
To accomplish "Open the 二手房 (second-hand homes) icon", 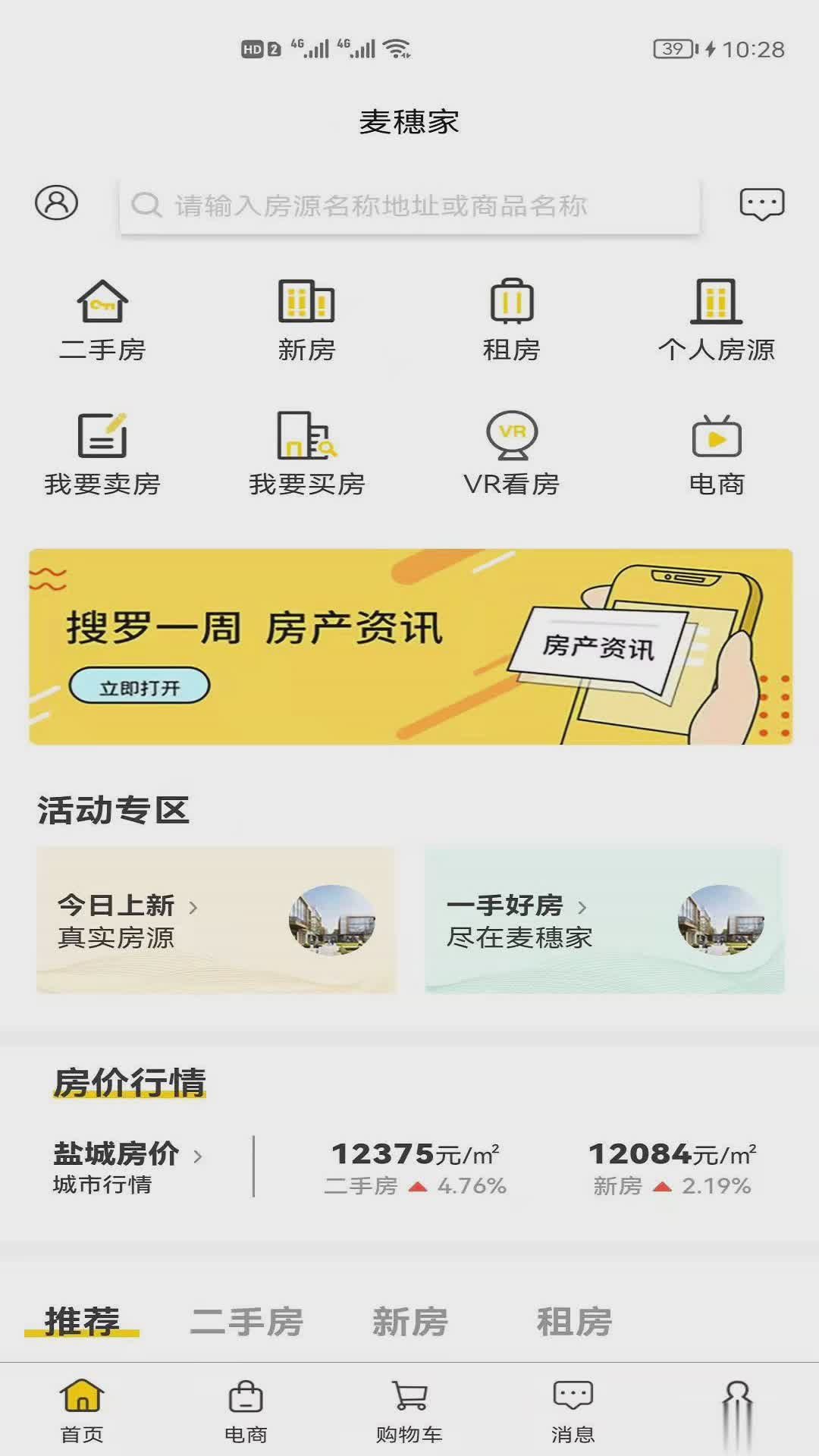I will (x=104, y=318).
